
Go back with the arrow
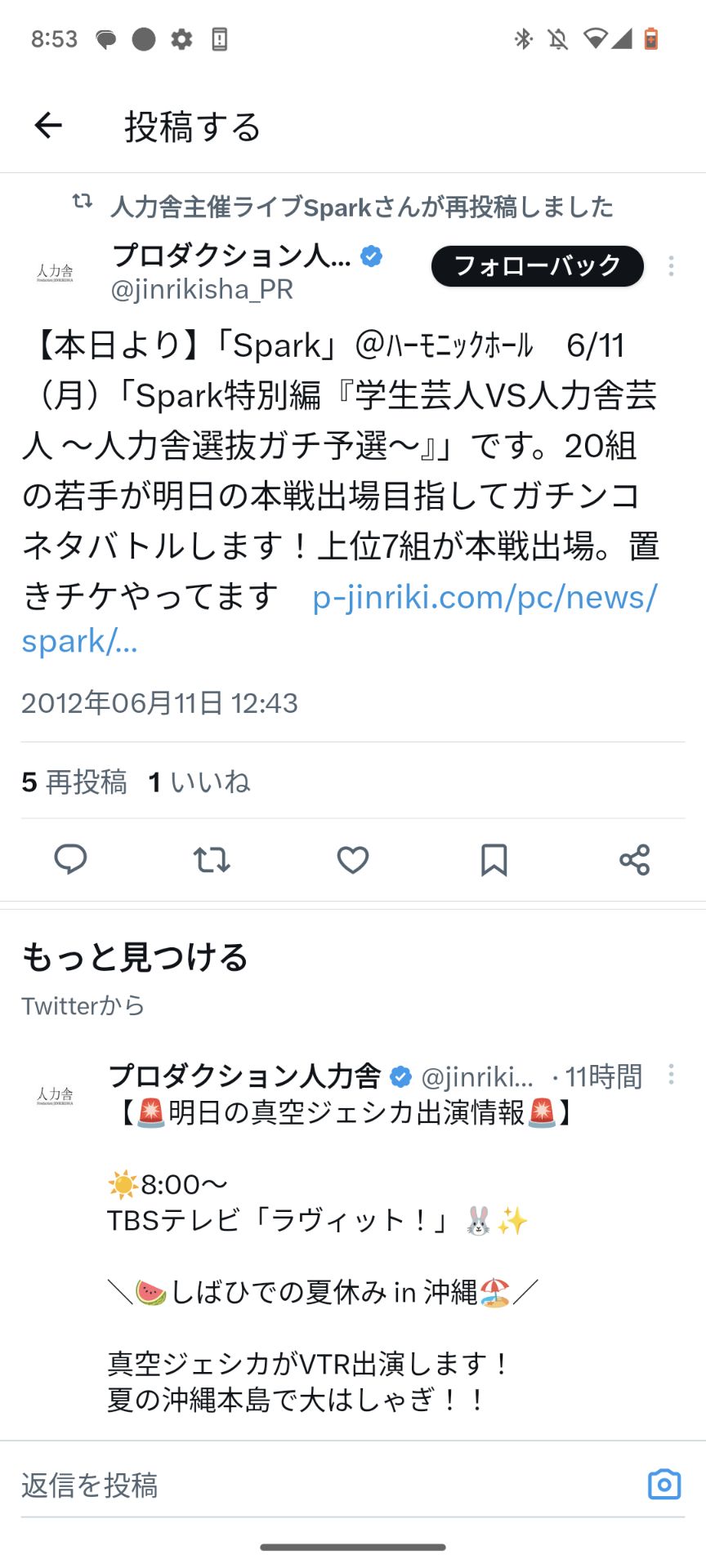pos(48,125)
